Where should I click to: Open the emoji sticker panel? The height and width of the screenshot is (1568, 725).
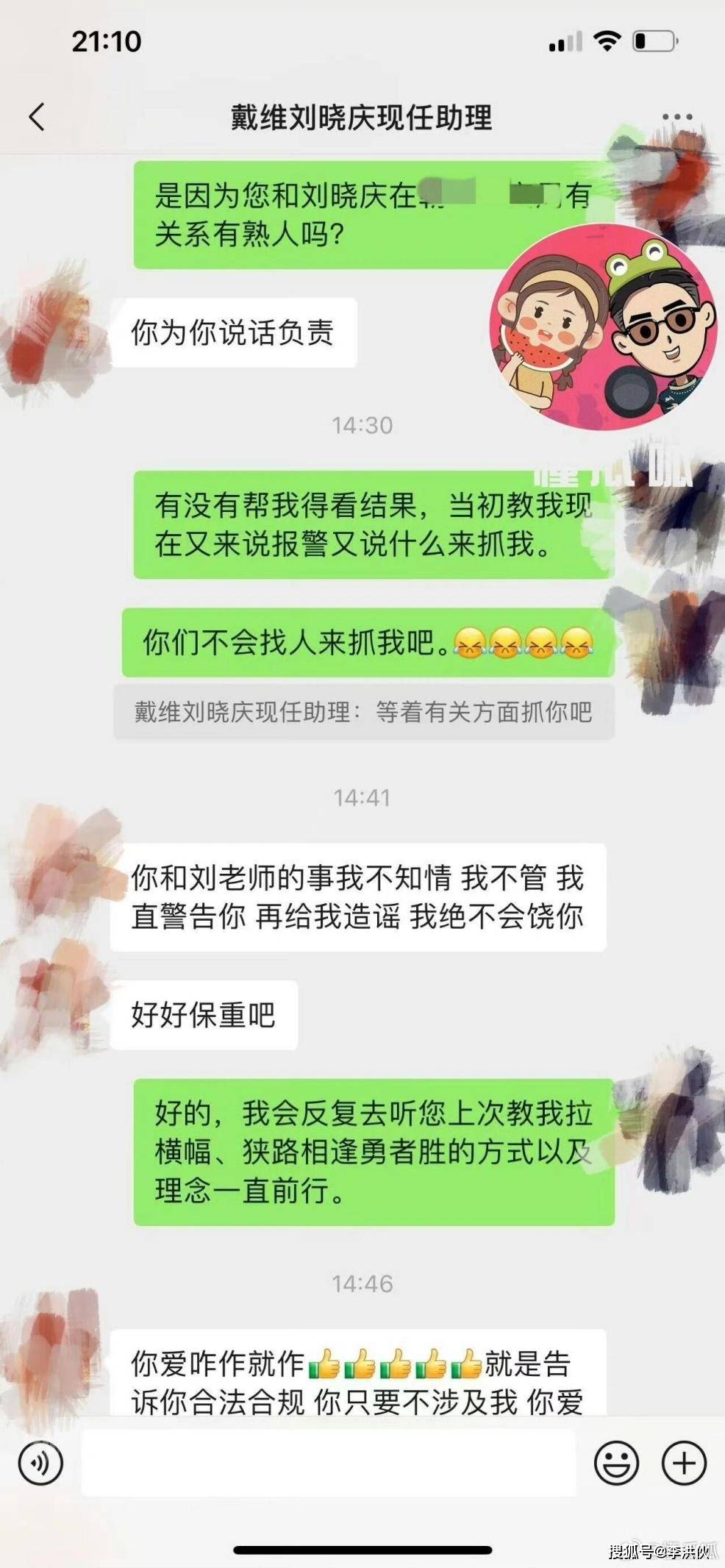(615, 1463)
